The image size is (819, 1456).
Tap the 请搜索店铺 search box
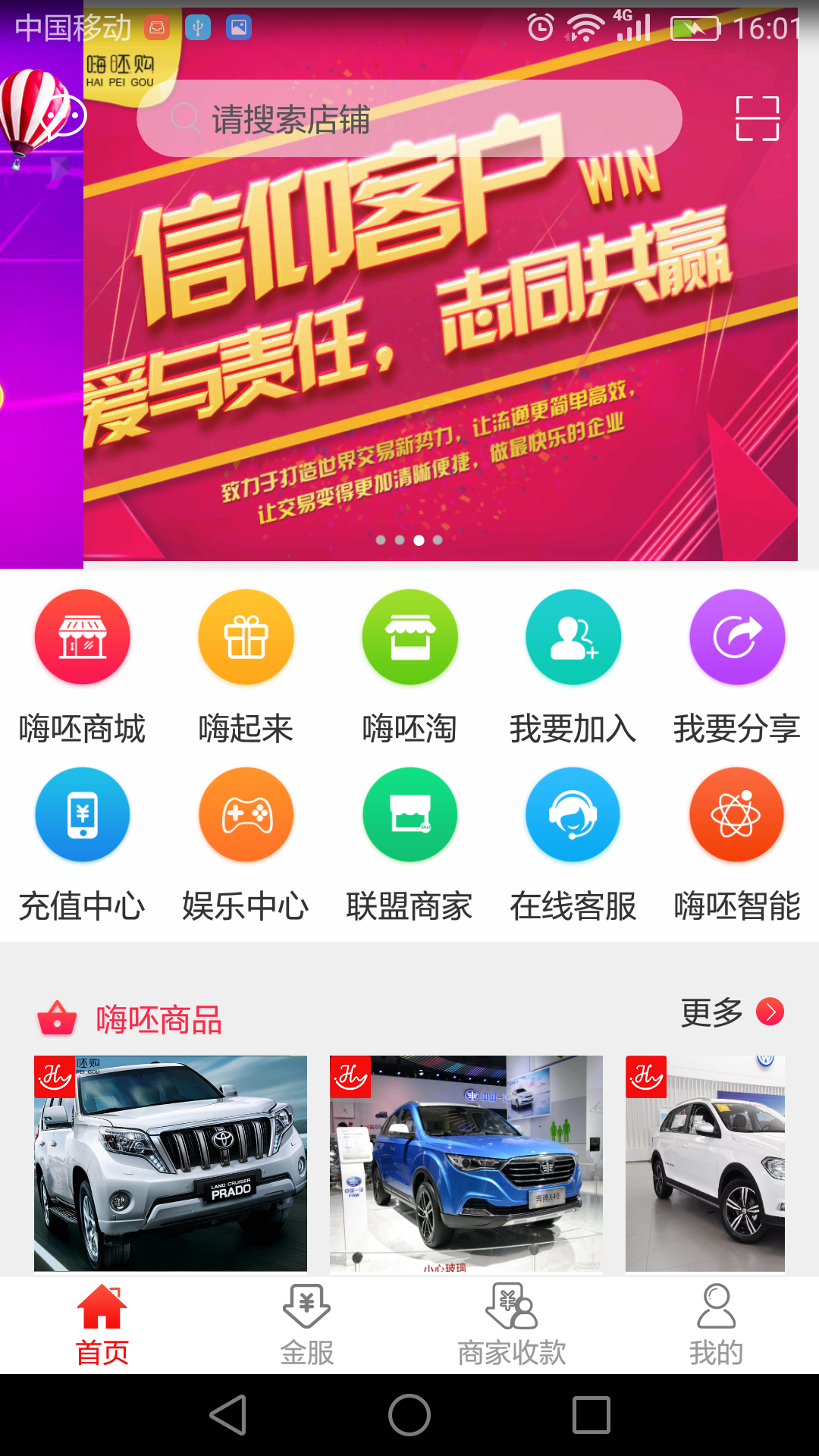tap(409, 119)
